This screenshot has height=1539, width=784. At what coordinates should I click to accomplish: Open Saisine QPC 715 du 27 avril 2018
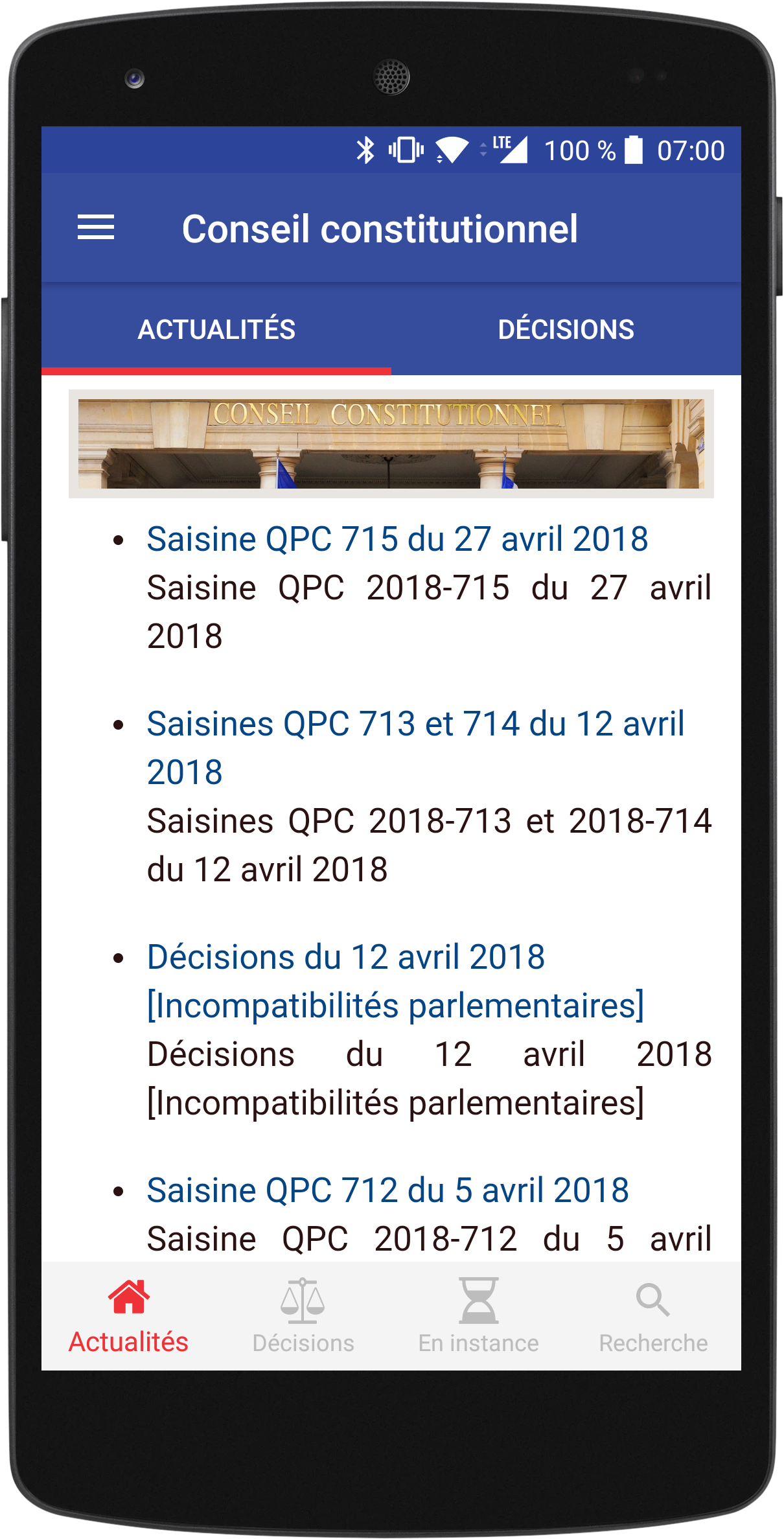tap(397, 539)
